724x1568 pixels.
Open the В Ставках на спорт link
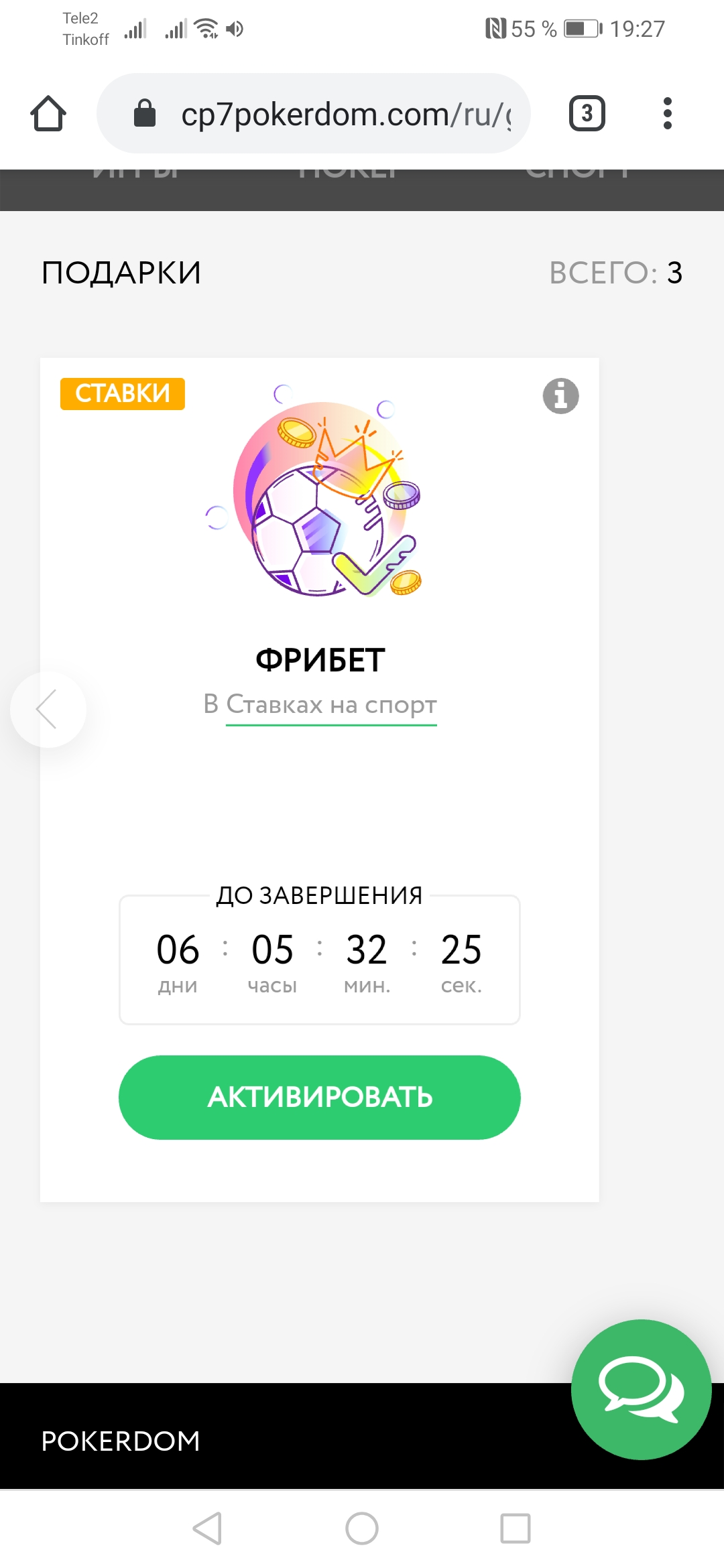pyautogui.click(x=319, y=704)
